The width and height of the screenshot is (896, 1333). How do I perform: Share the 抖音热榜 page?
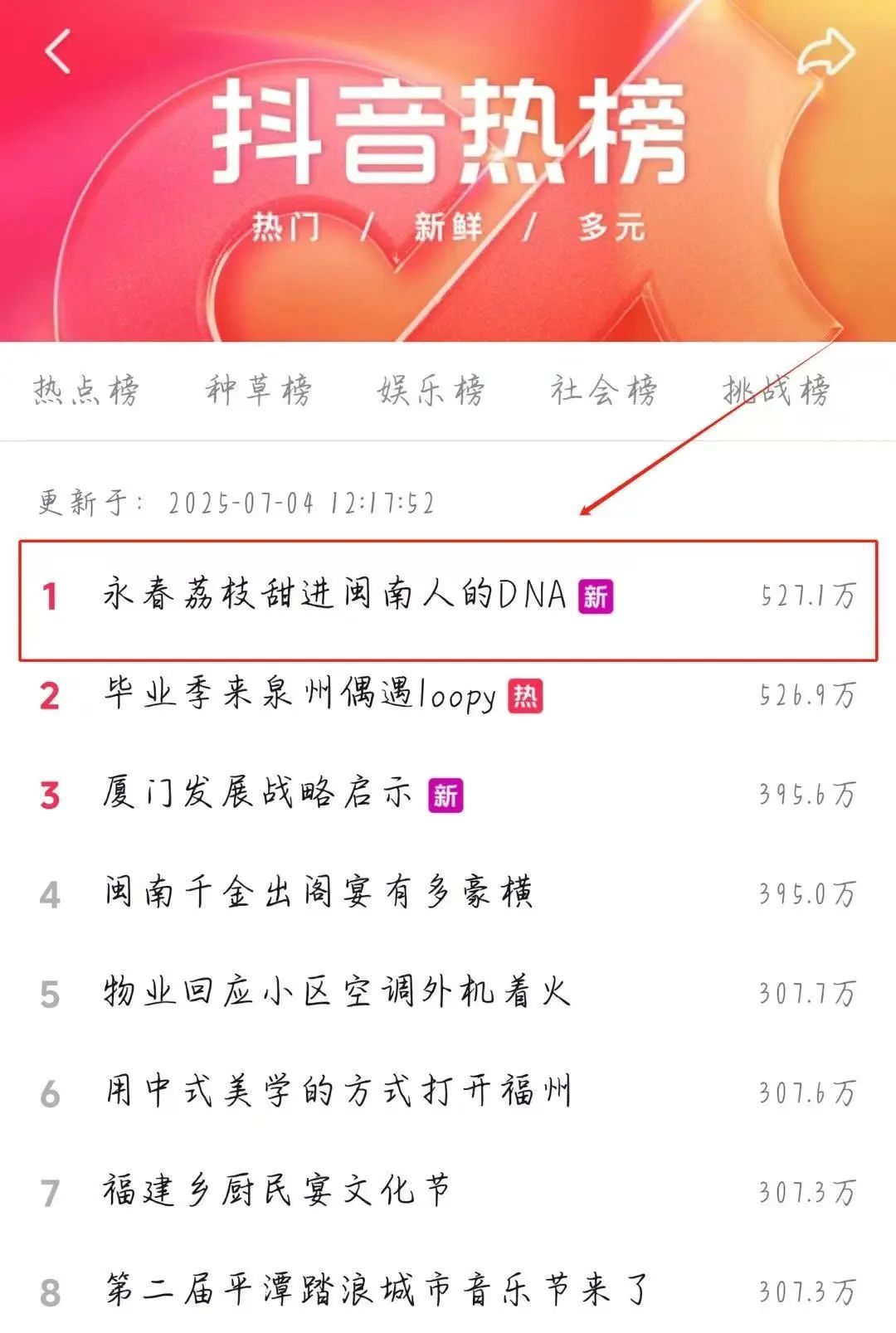825,52
